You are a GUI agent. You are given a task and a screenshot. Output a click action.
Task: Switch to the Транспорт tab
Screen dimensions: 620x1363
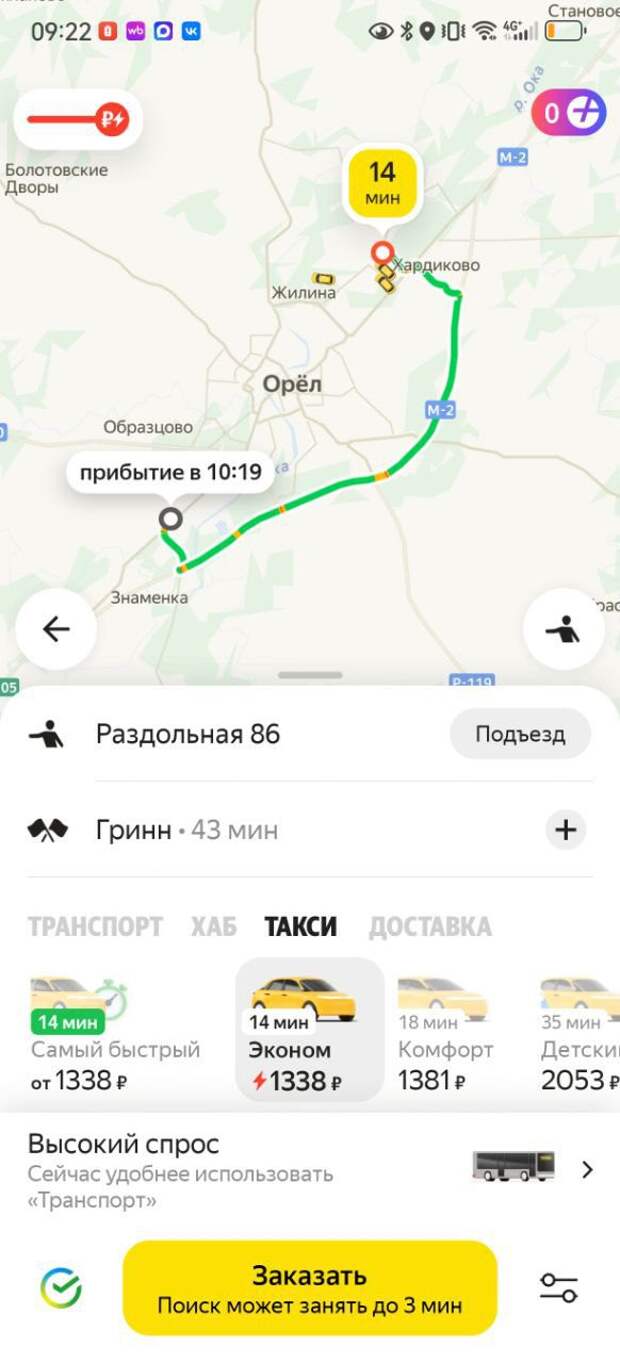click(x=95, y=927)
